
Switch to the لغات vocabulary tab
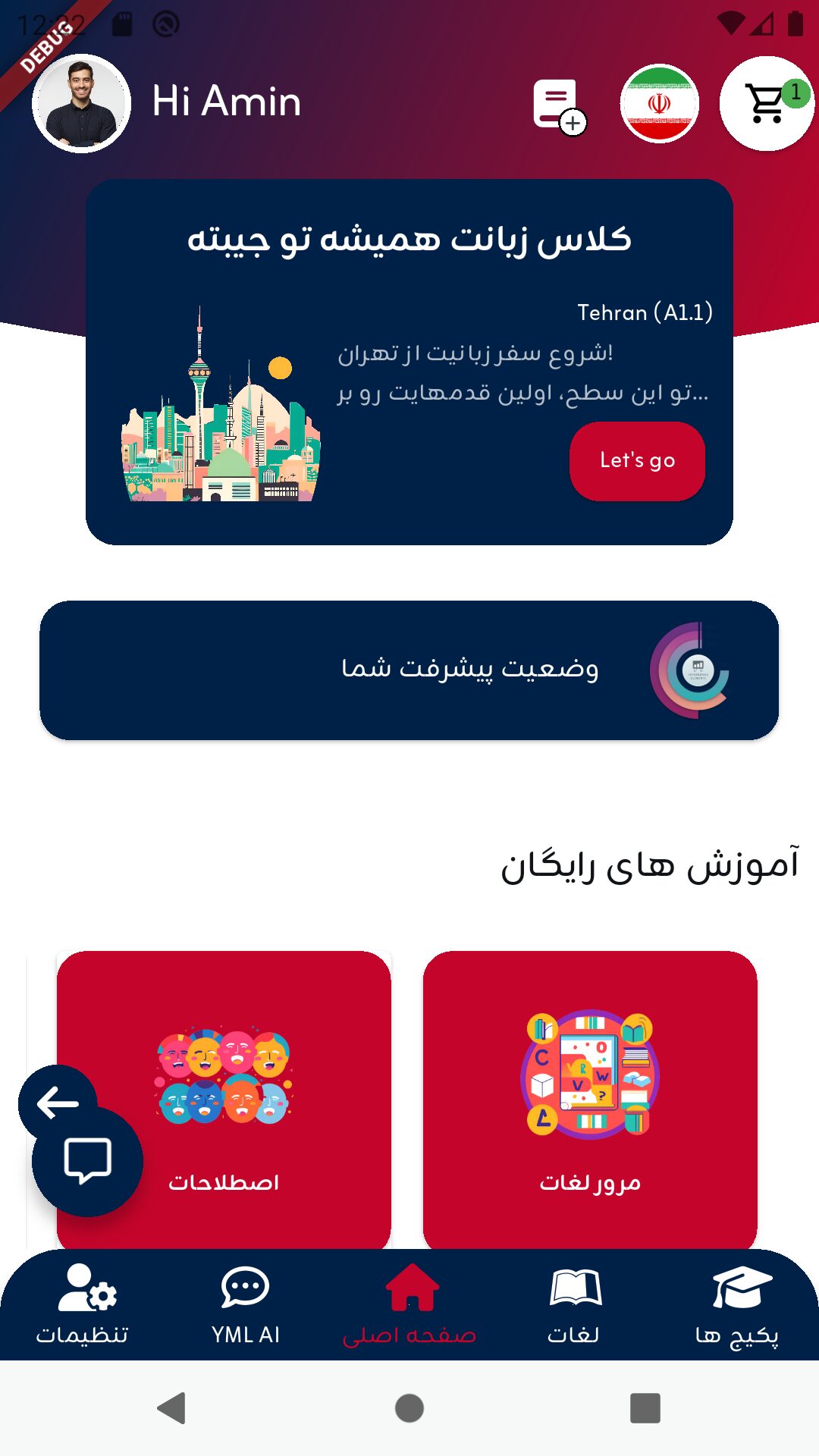(x=574, y=1304)
